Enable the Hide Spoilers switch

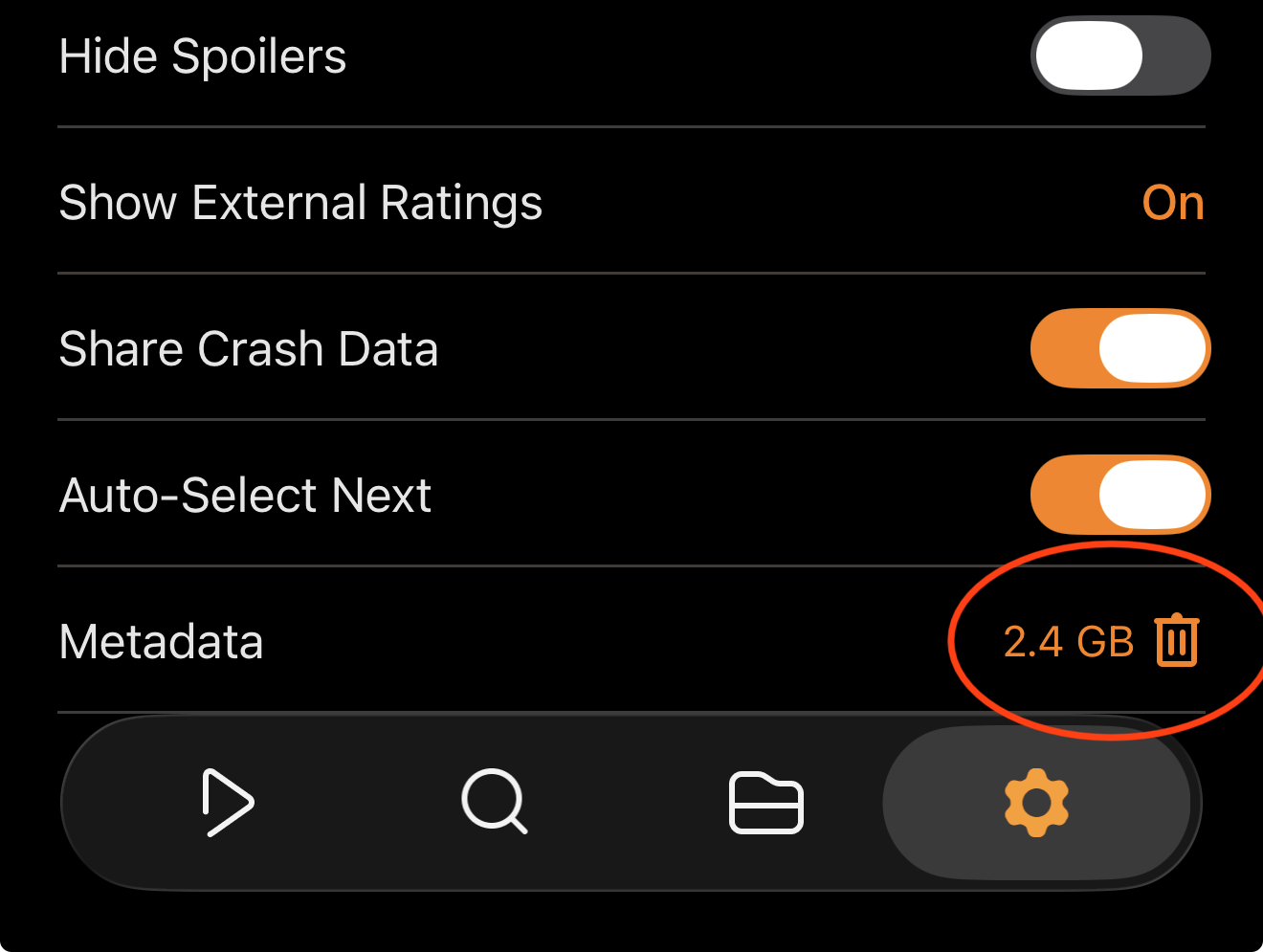pos(1119,55)
